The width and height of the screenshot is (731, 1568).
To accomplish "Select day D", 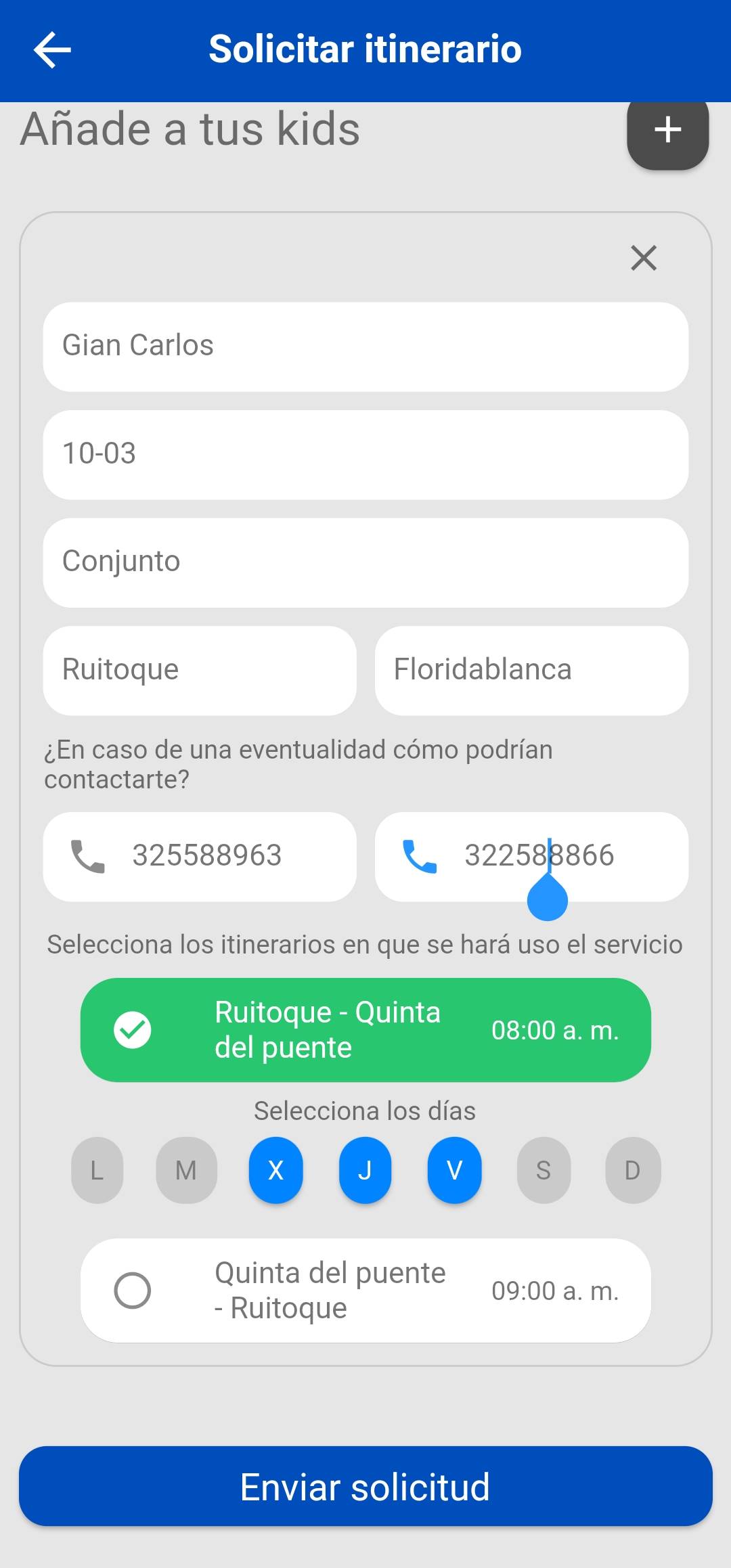I will click(x=633, y=1170).
